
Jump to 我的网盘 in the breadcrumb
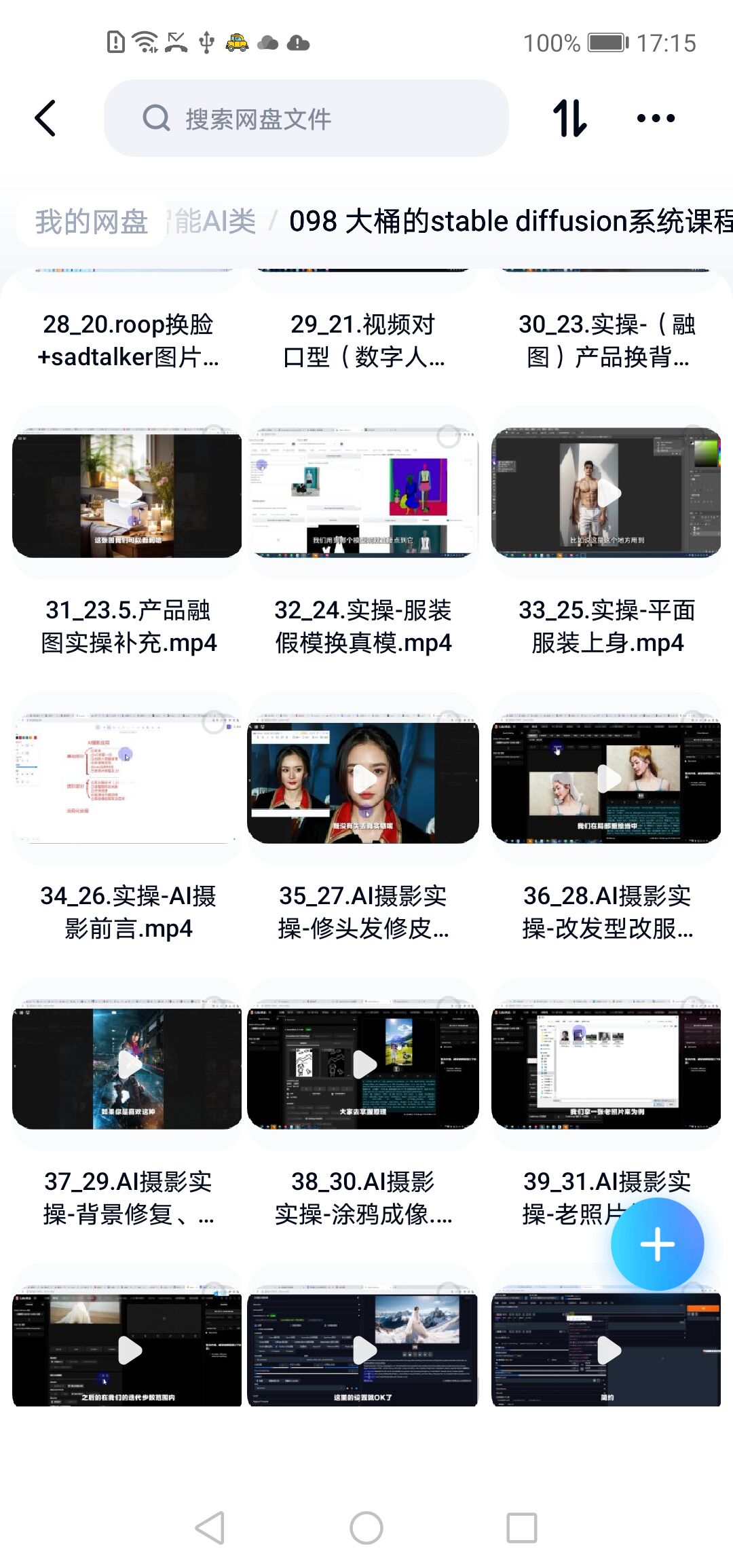tap(92, 221)
